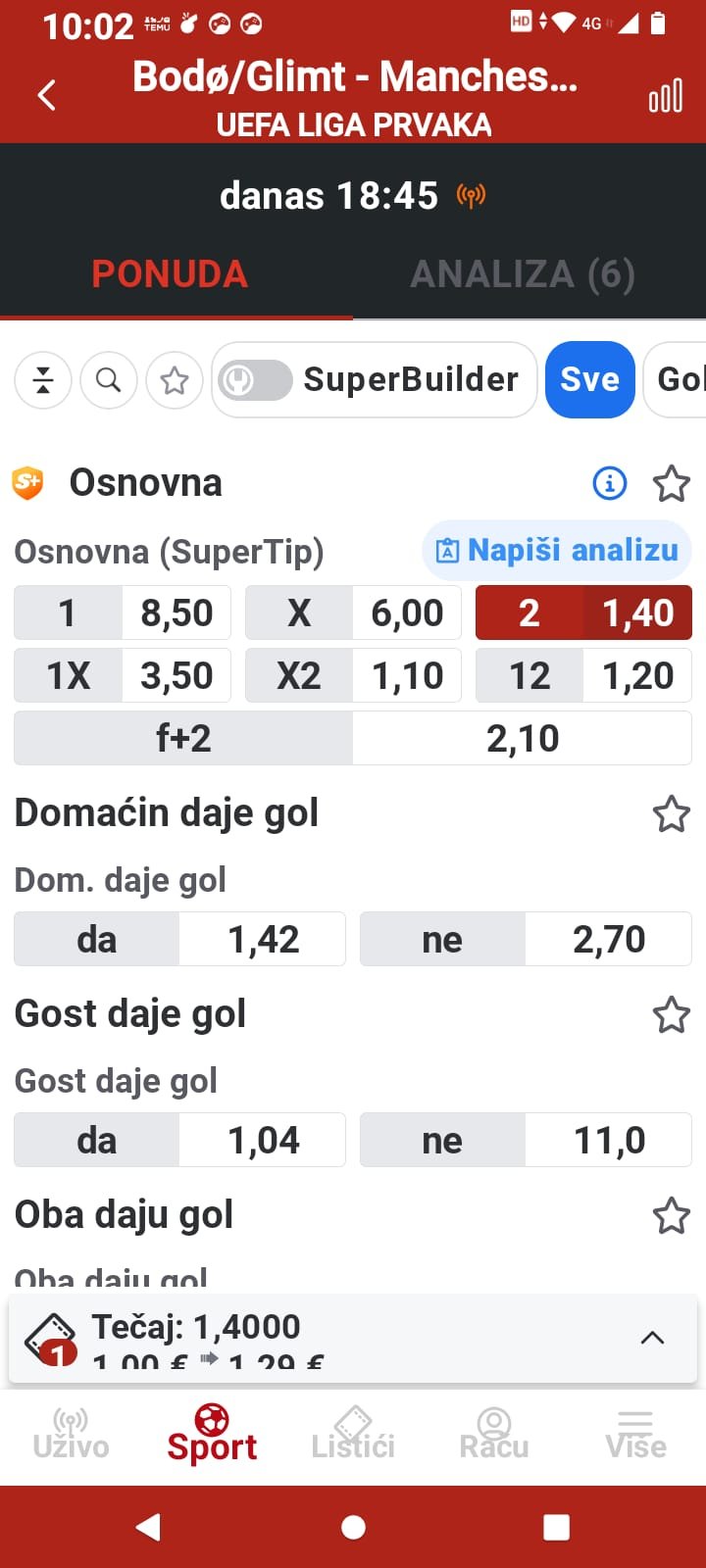The image size is (706, 1568).
Task: Expand the bet slip Tečaj panel
Action: tap(652, 1338)
